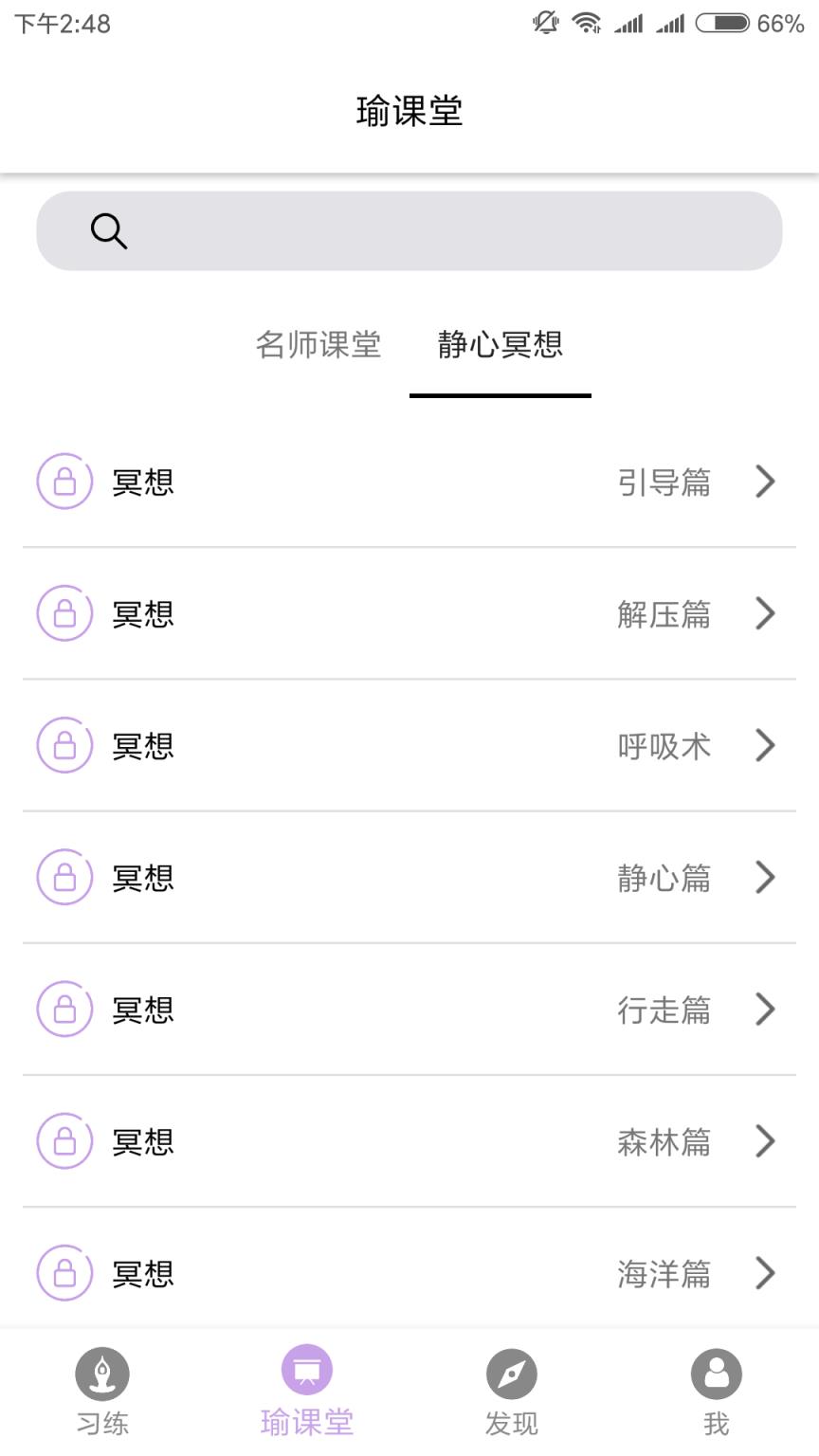Switch to the 名师课堂 tab

(318, 346)
